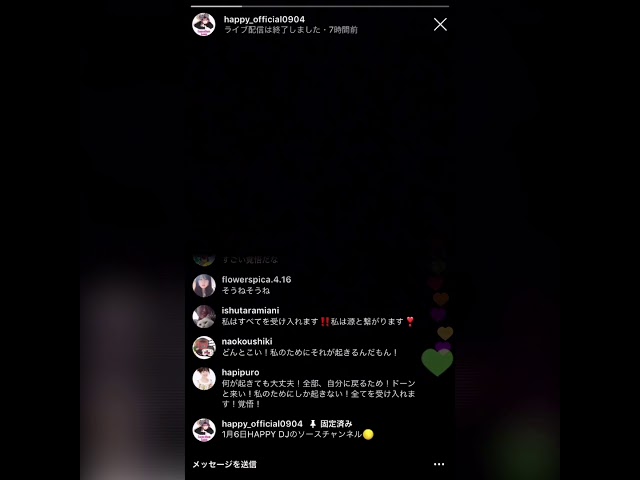The image size is (640, 480).
Task: Open naokoushiki commenter profile
Action: pos(204,347)
